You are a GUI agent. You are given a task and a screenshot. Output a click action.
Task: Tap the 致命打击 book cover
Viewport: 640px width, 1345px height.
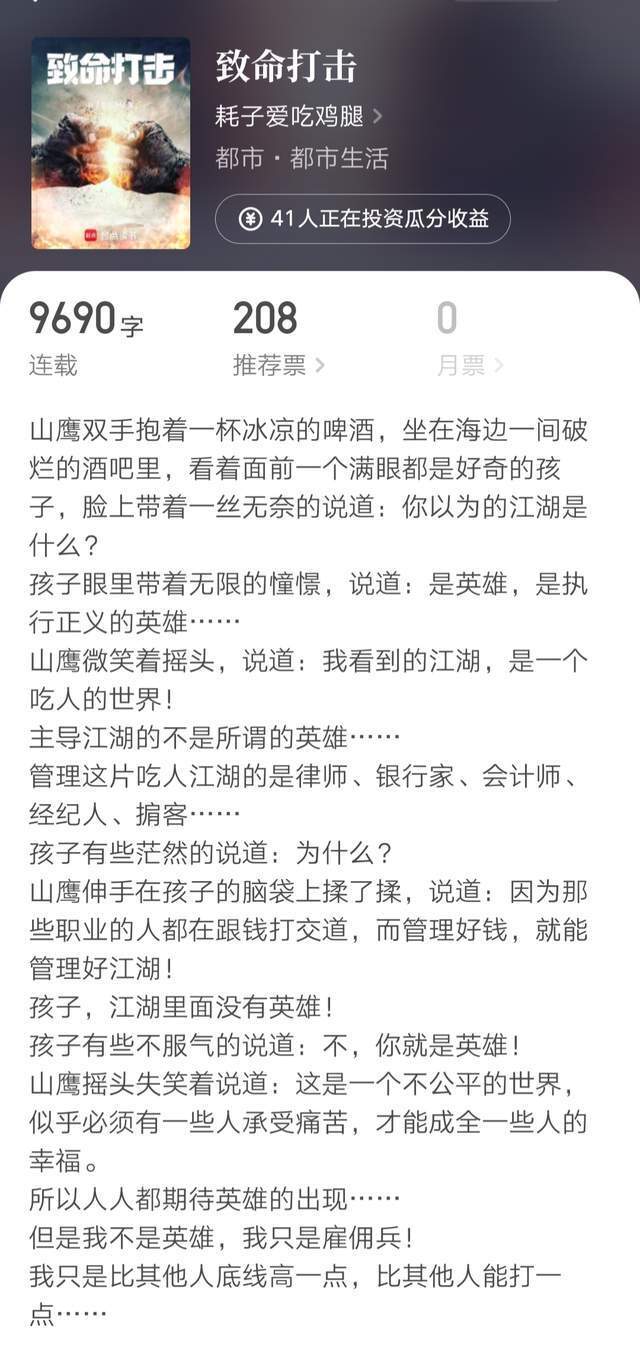(111, 143)
